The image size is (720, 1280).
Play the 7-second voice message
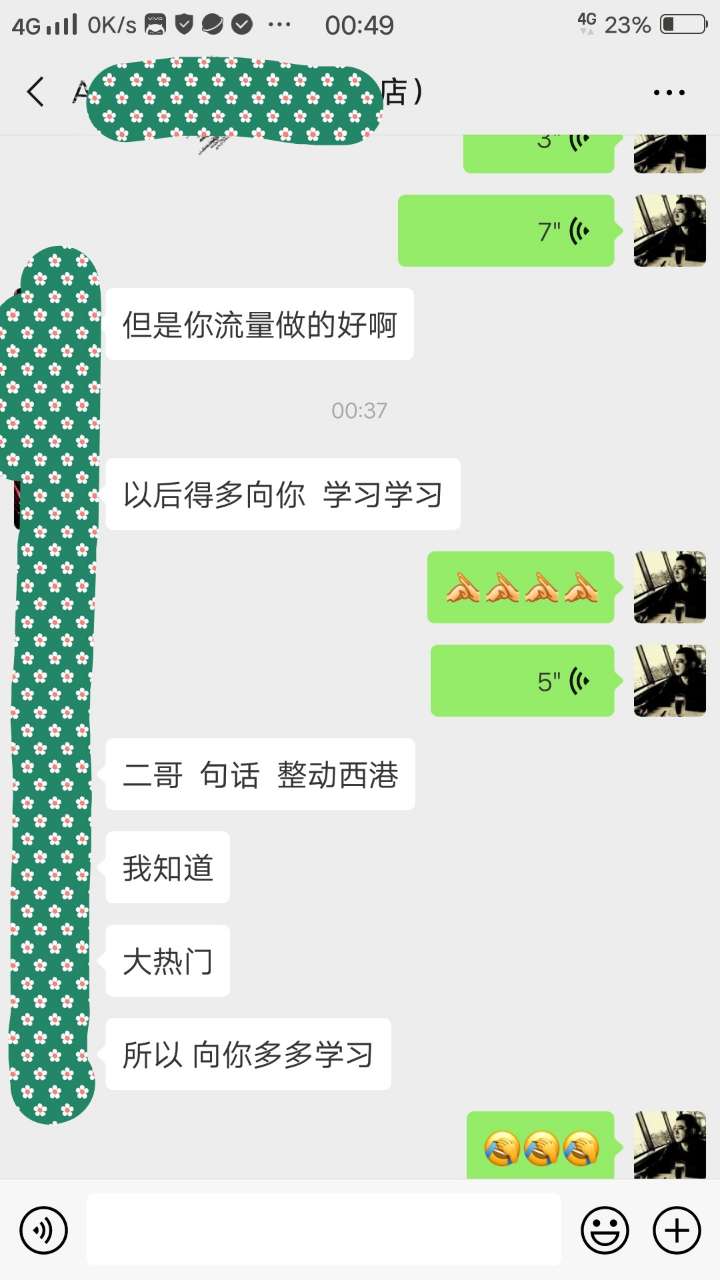coord(506,231)
